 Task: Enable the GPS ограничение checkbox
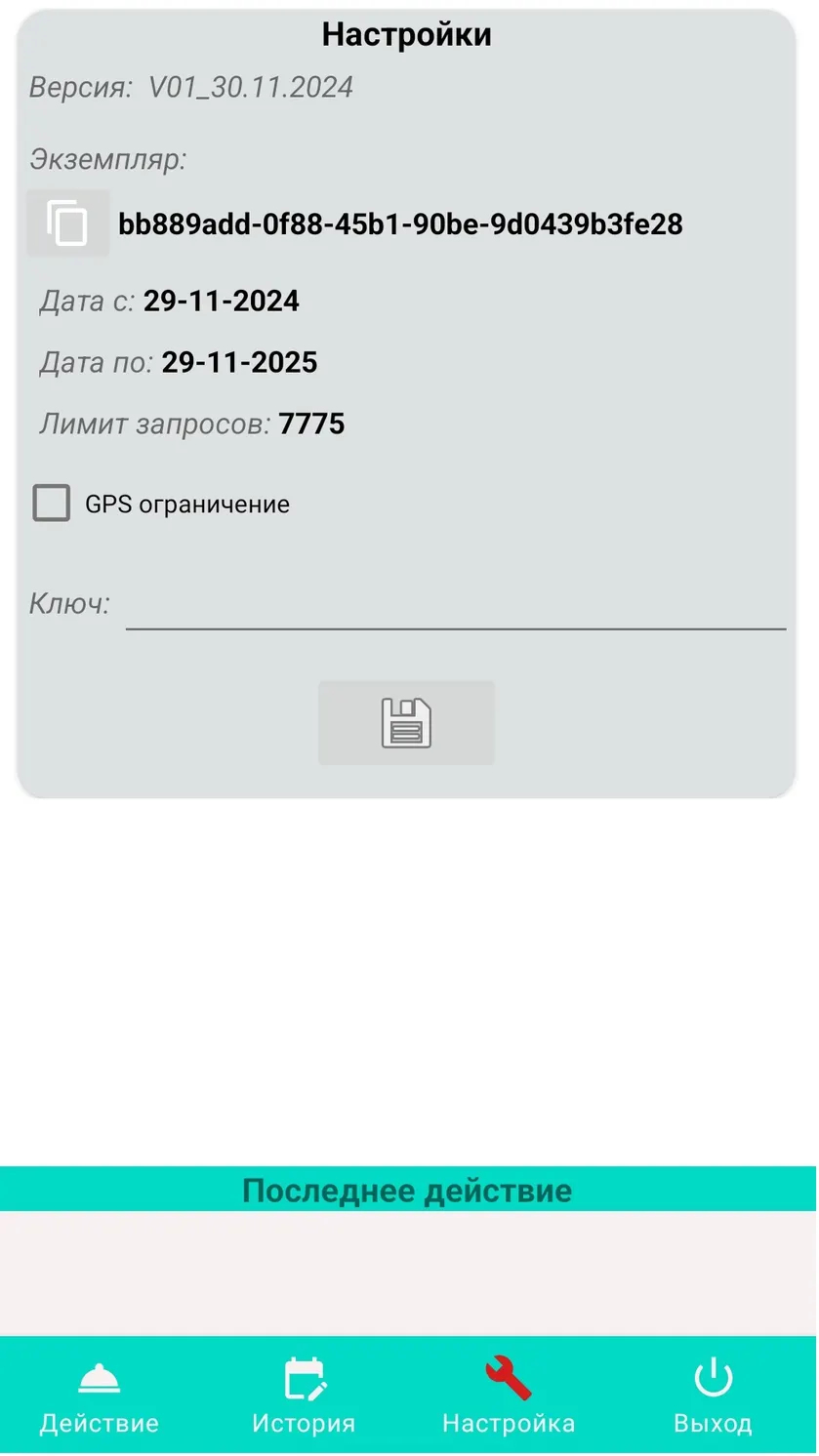pyautogui.click(x=52, y=504)
